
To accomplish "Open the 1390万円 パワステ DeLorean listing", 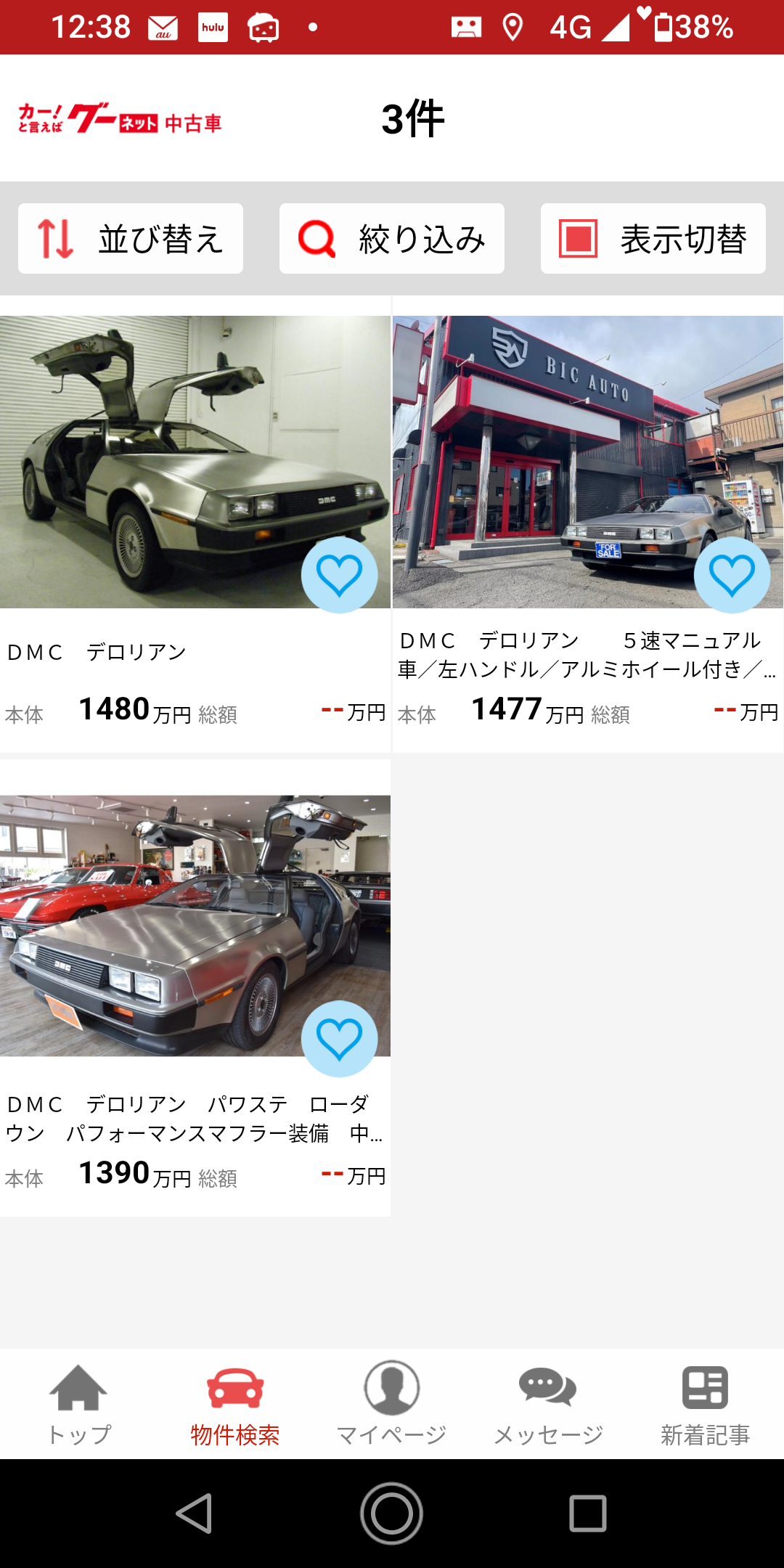I will click(195, 988).
